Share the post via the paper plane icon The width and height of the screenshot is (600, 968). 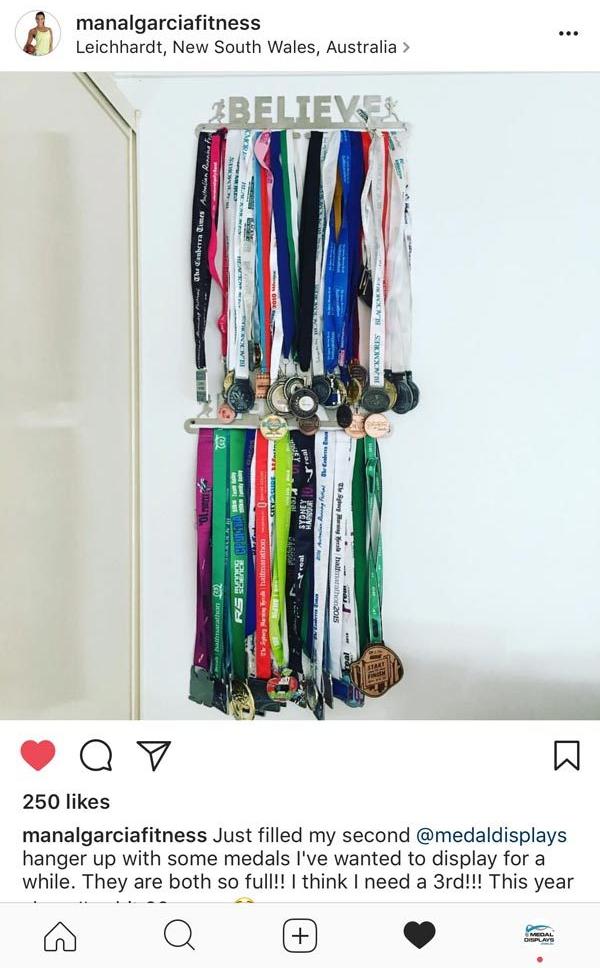point(153,755)
